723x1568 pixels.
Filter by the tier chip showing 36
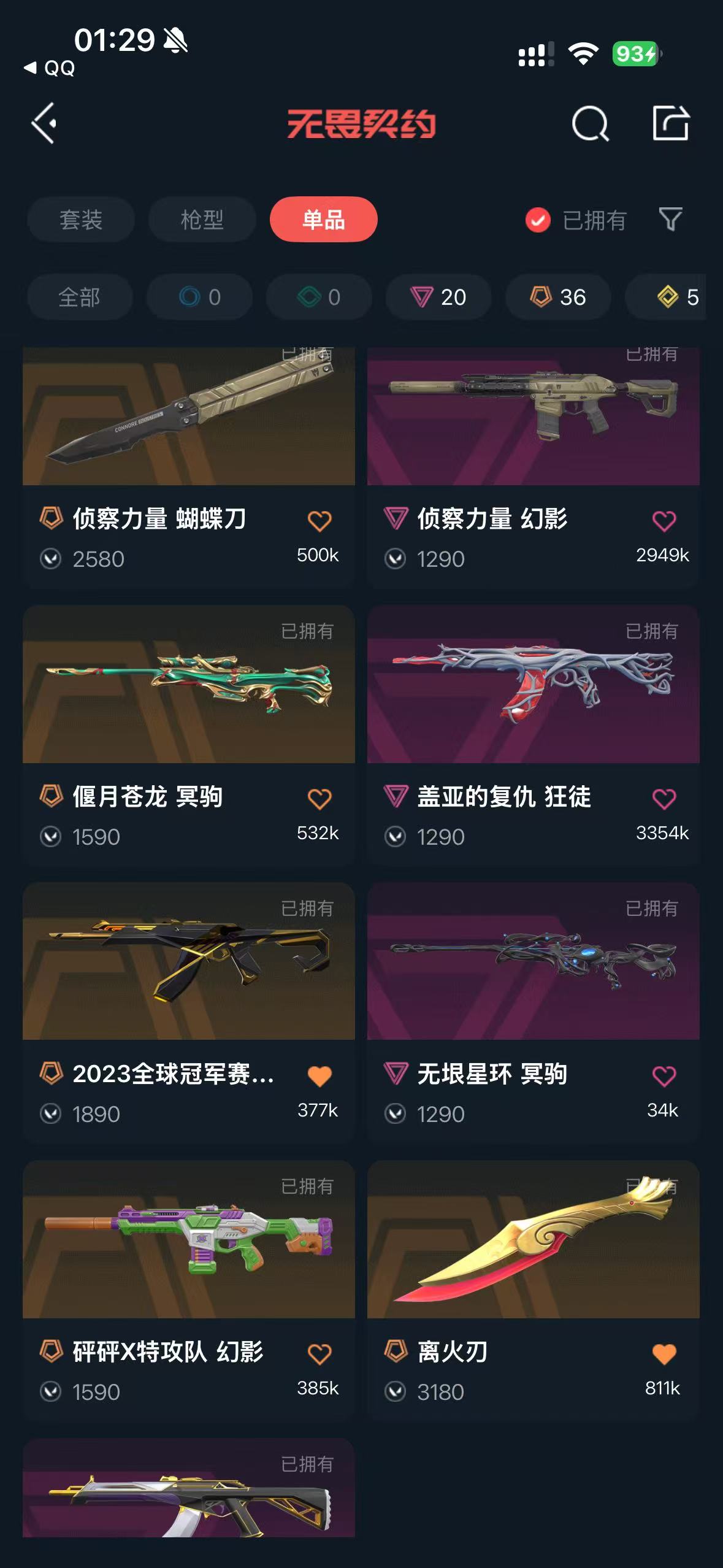pyautogui.click(x=558, y=297)
